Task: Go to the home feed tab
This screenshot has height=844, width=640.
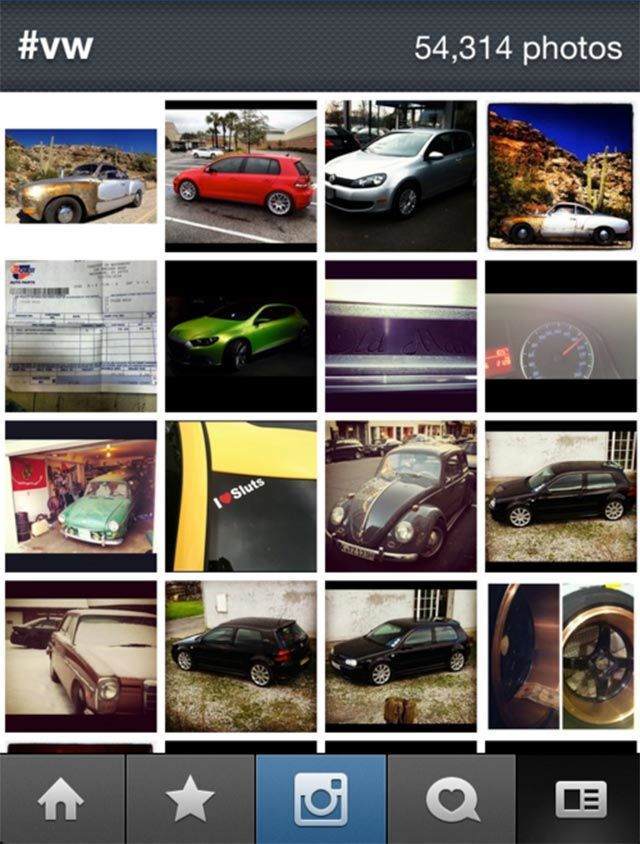Action: 62,800
